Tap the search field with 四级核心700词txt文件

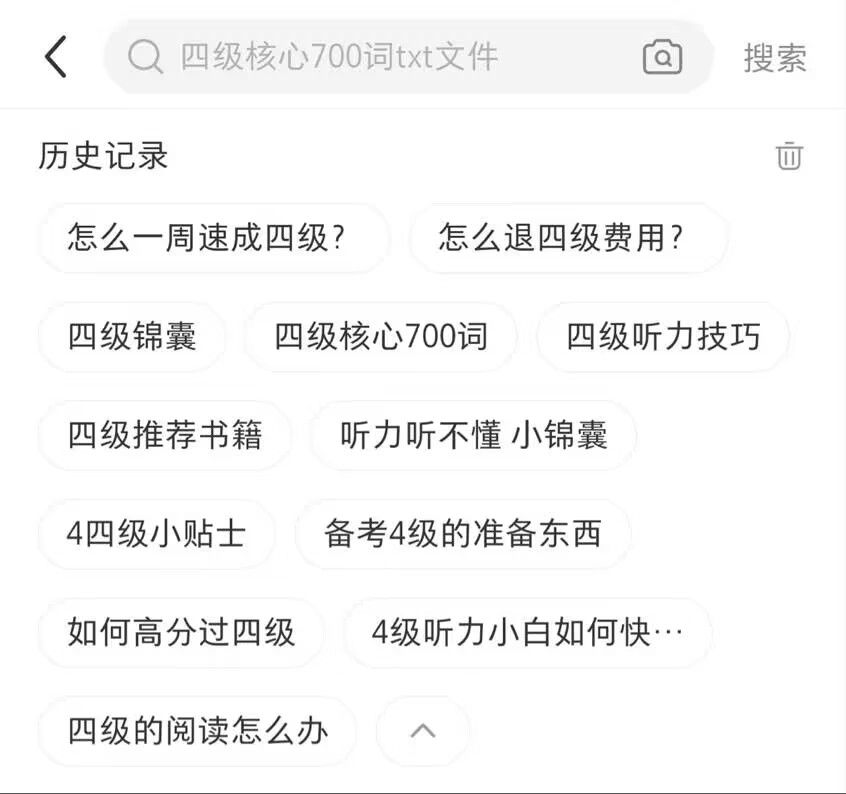click(x=380, y=57)
